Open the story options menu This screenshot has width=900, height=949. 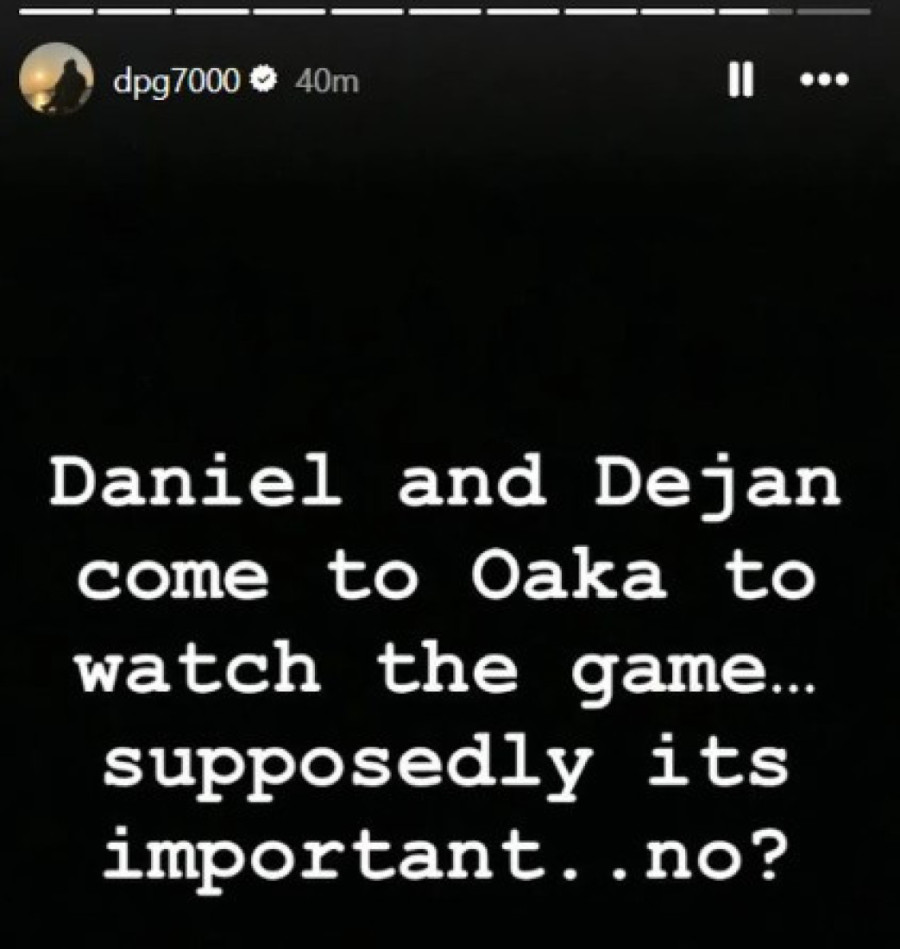coord(826,80)
